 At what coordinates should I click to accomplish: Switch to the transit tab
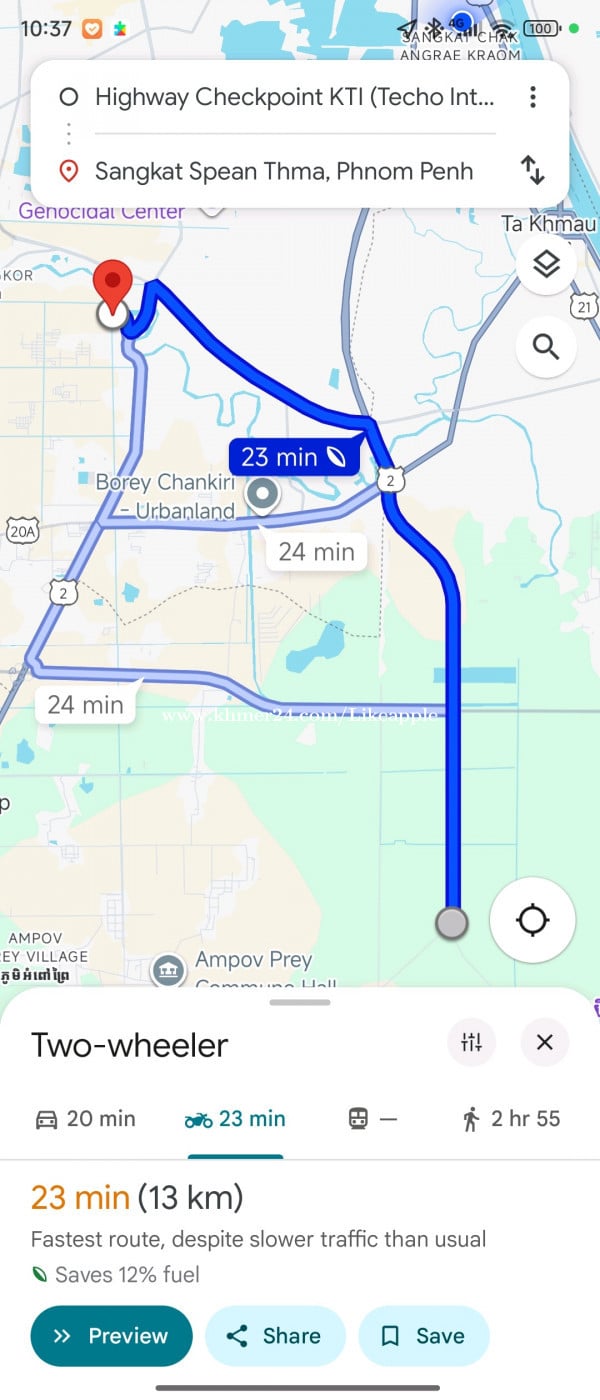[372, 1119]
